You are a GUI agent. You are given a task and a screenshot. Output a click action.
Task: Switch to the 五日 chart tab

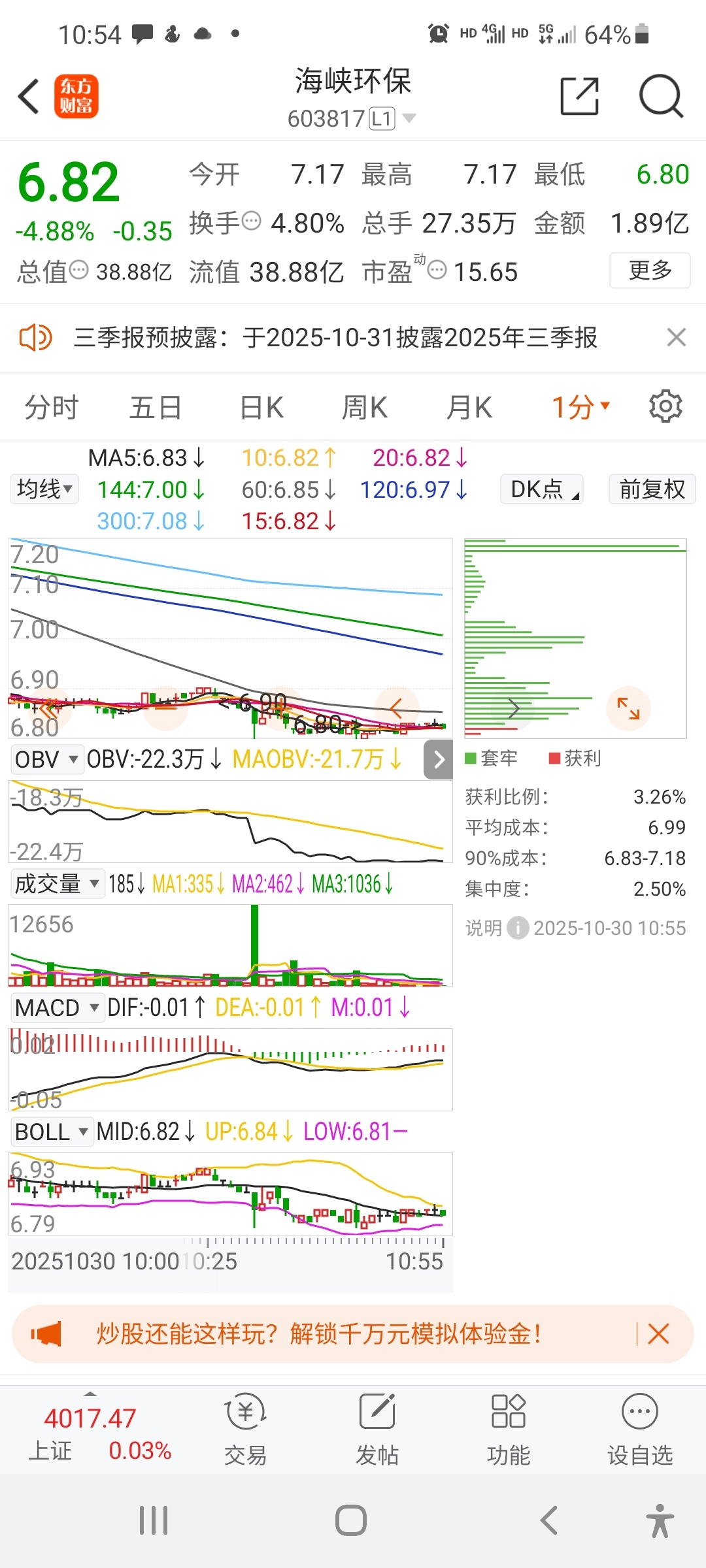point(156,408)
